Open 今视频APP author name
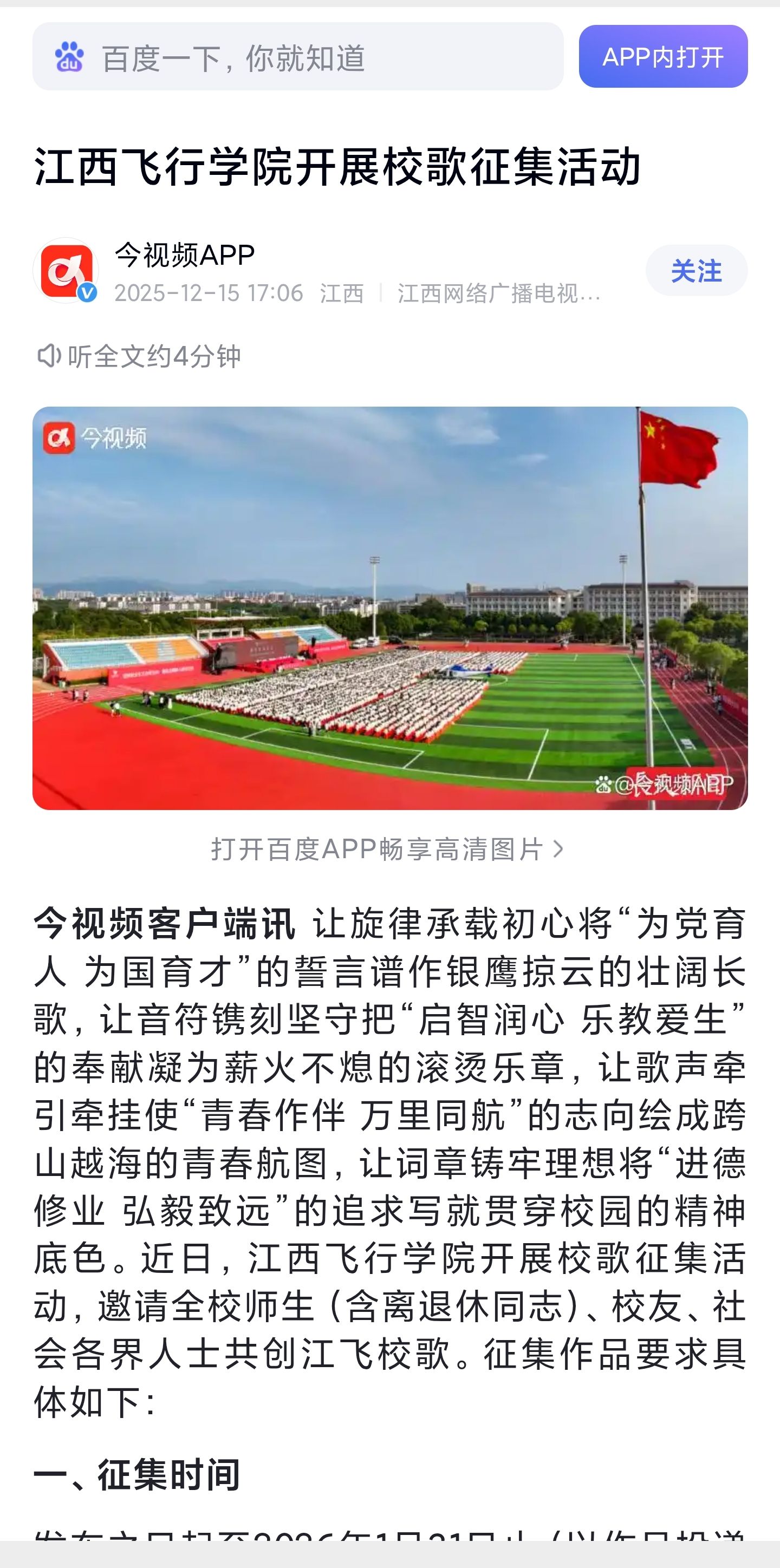The height and width of the screenshot is (1568, 780). click(x=185, y=255)
